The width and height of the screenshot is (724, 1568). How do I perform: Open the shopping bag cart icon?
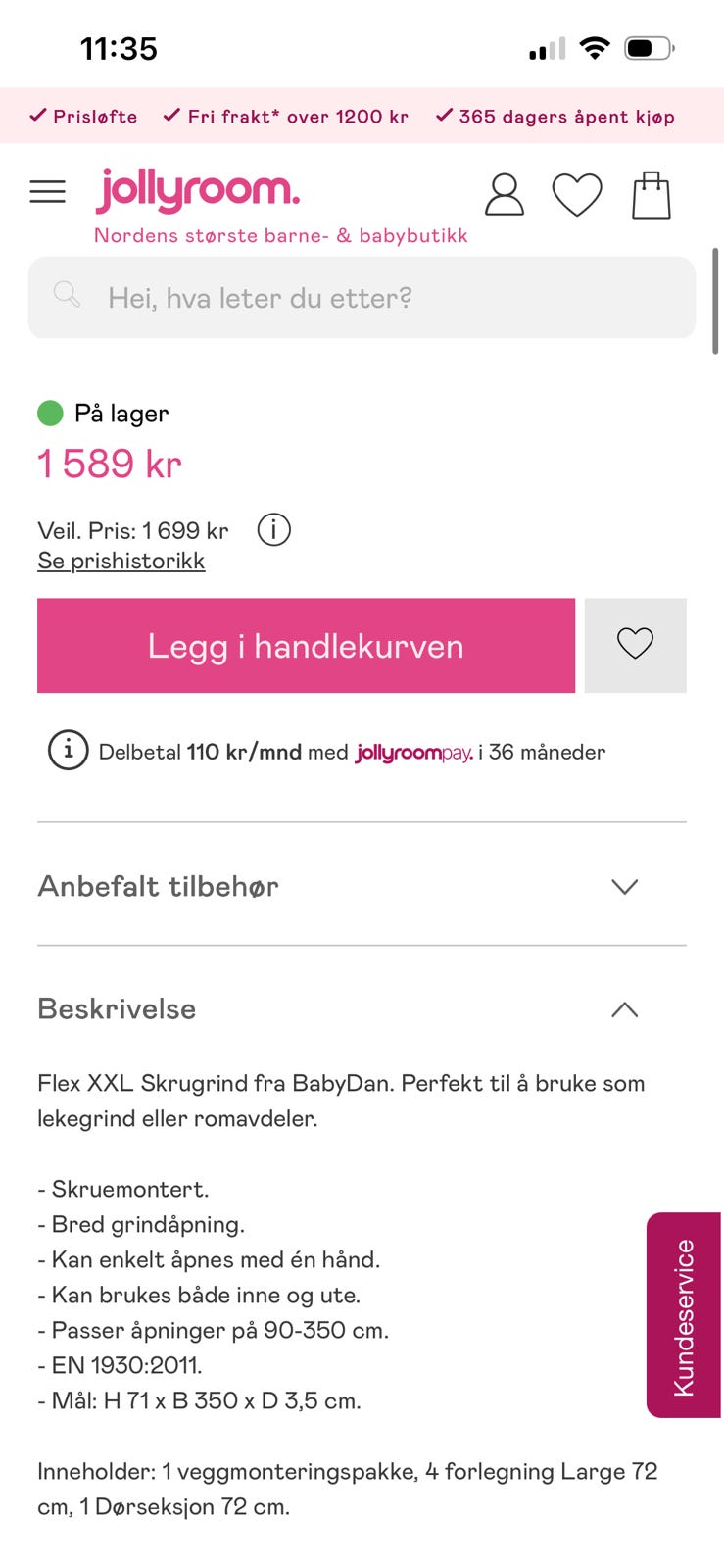pos(650,194)
